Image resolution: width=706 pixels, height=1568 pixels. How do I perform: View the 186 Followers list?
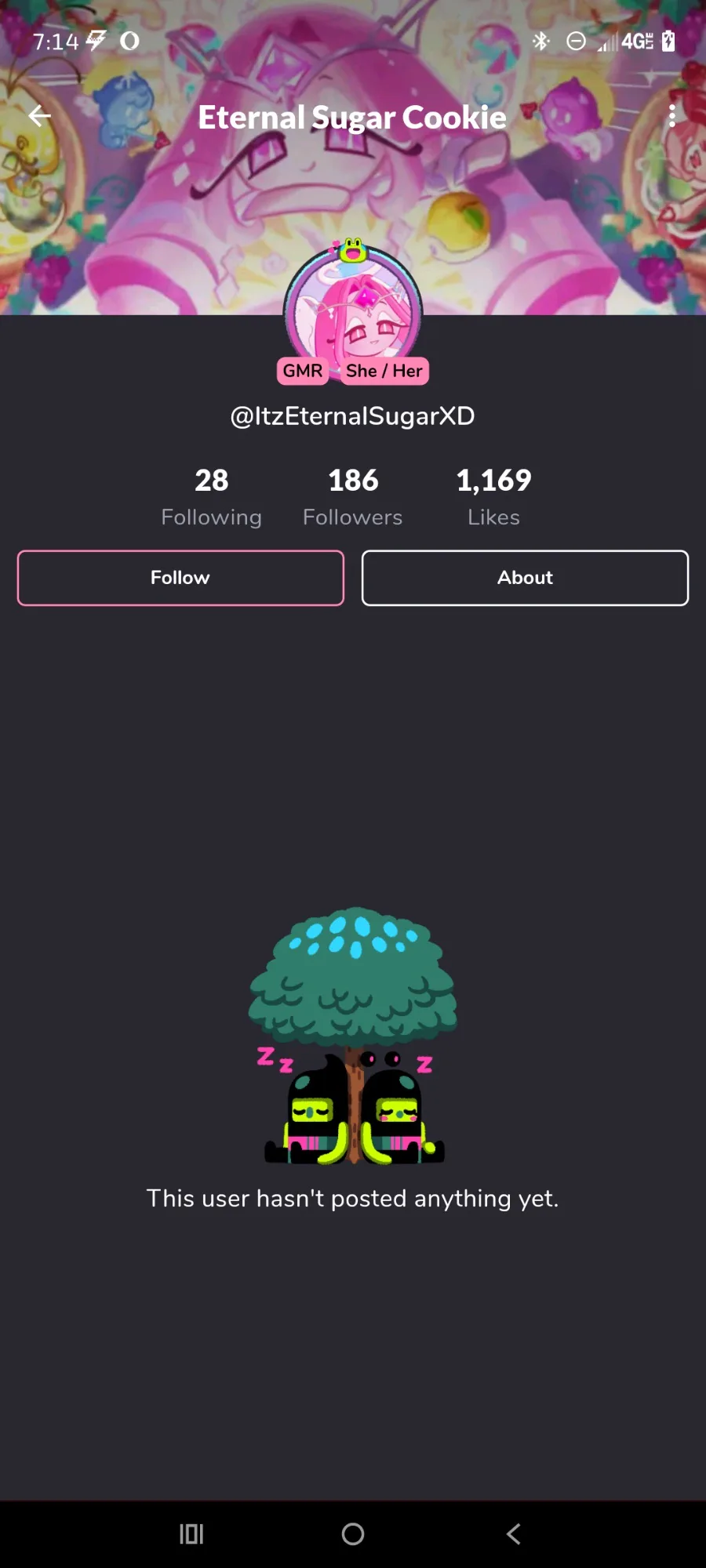(352, 496)
